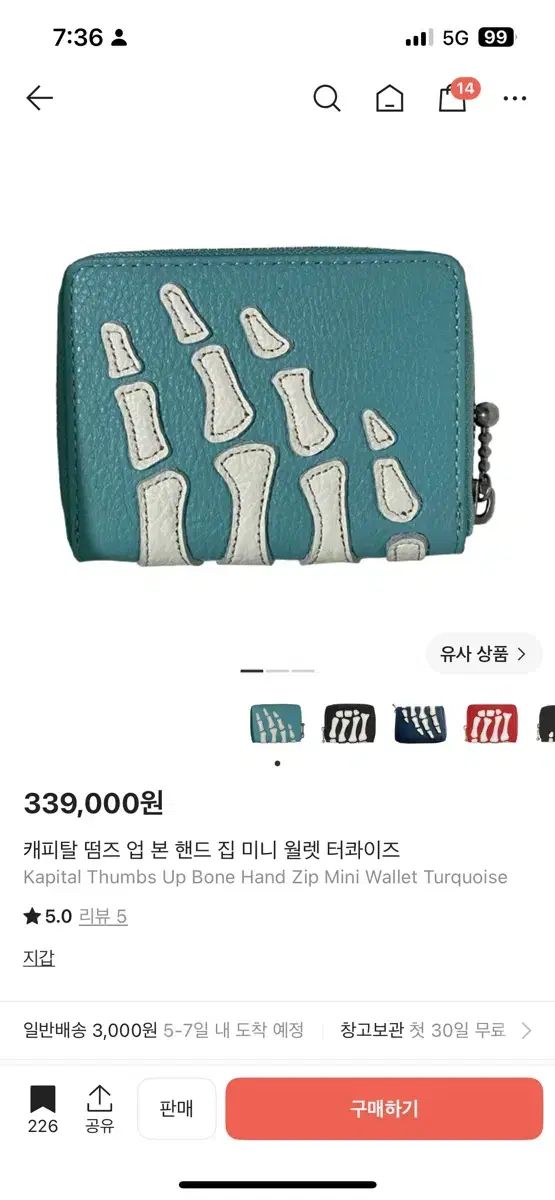Open the three-dot overflow menu
The height and width of the screenshot is (1200, 555).
(x=515, y=98)
